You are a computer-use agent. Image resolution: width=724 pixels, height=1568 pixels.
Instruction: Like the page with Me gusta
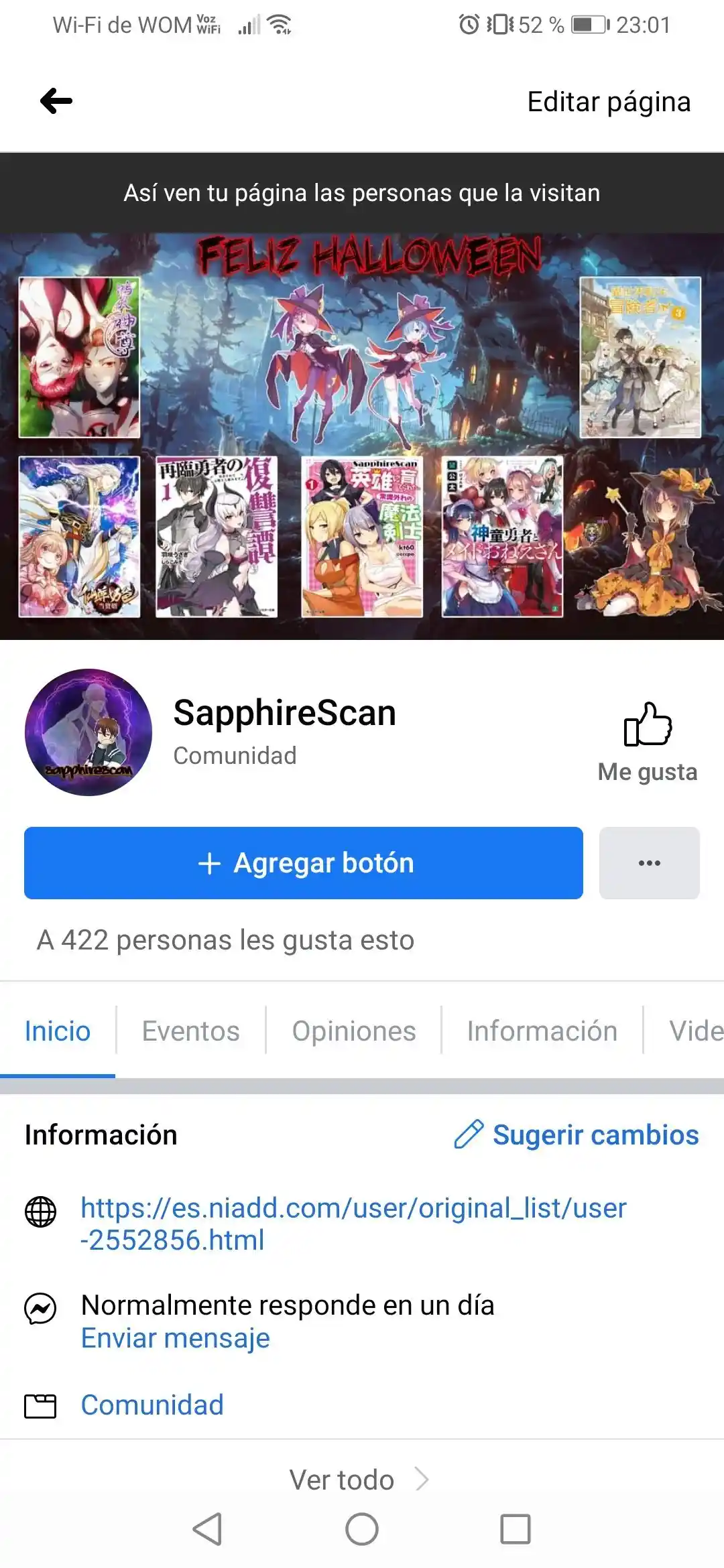(647, 742)
